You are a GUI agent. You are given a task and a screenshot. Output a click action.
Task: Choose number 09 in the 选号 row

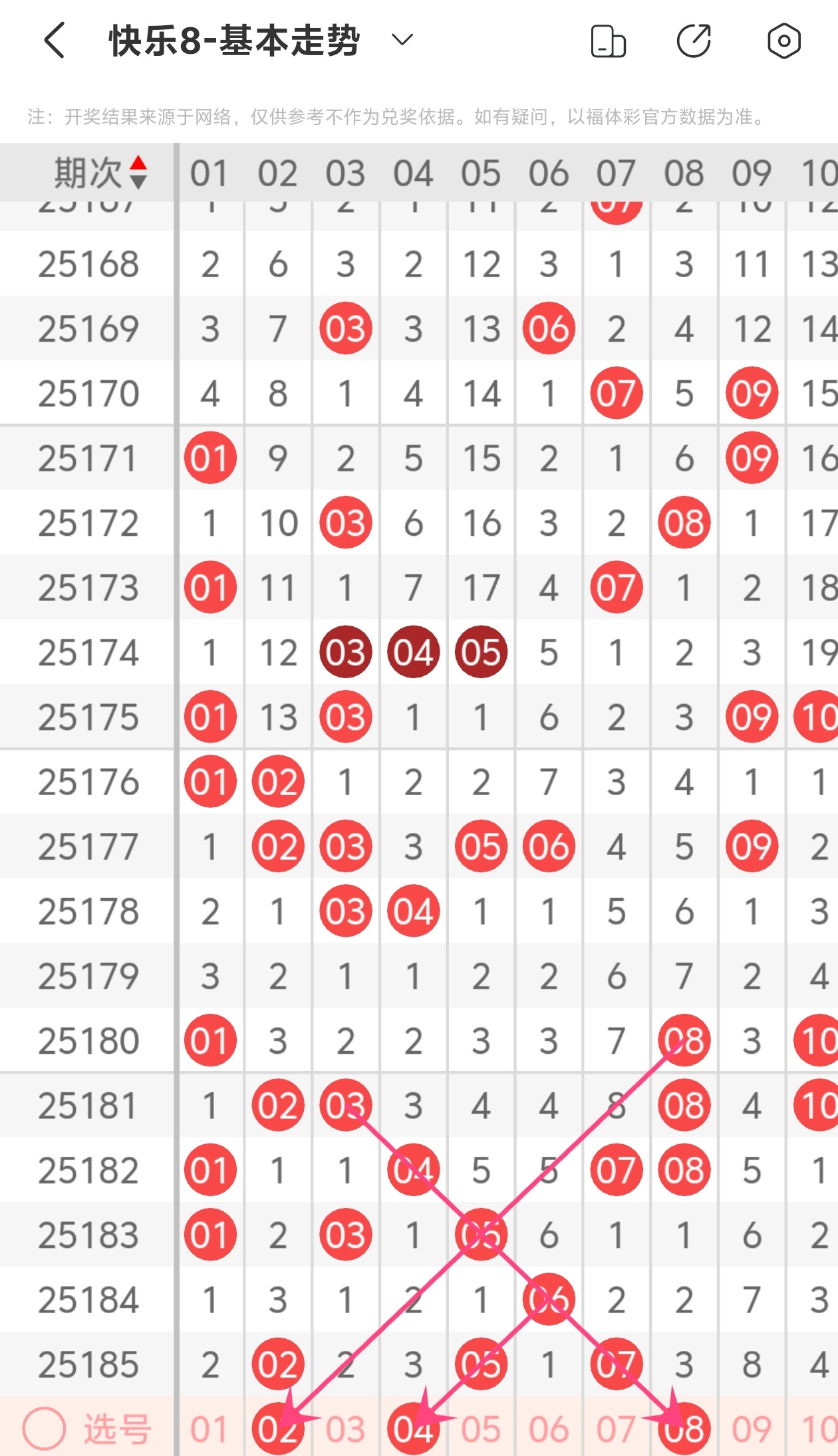click(x=752, y=1429)
